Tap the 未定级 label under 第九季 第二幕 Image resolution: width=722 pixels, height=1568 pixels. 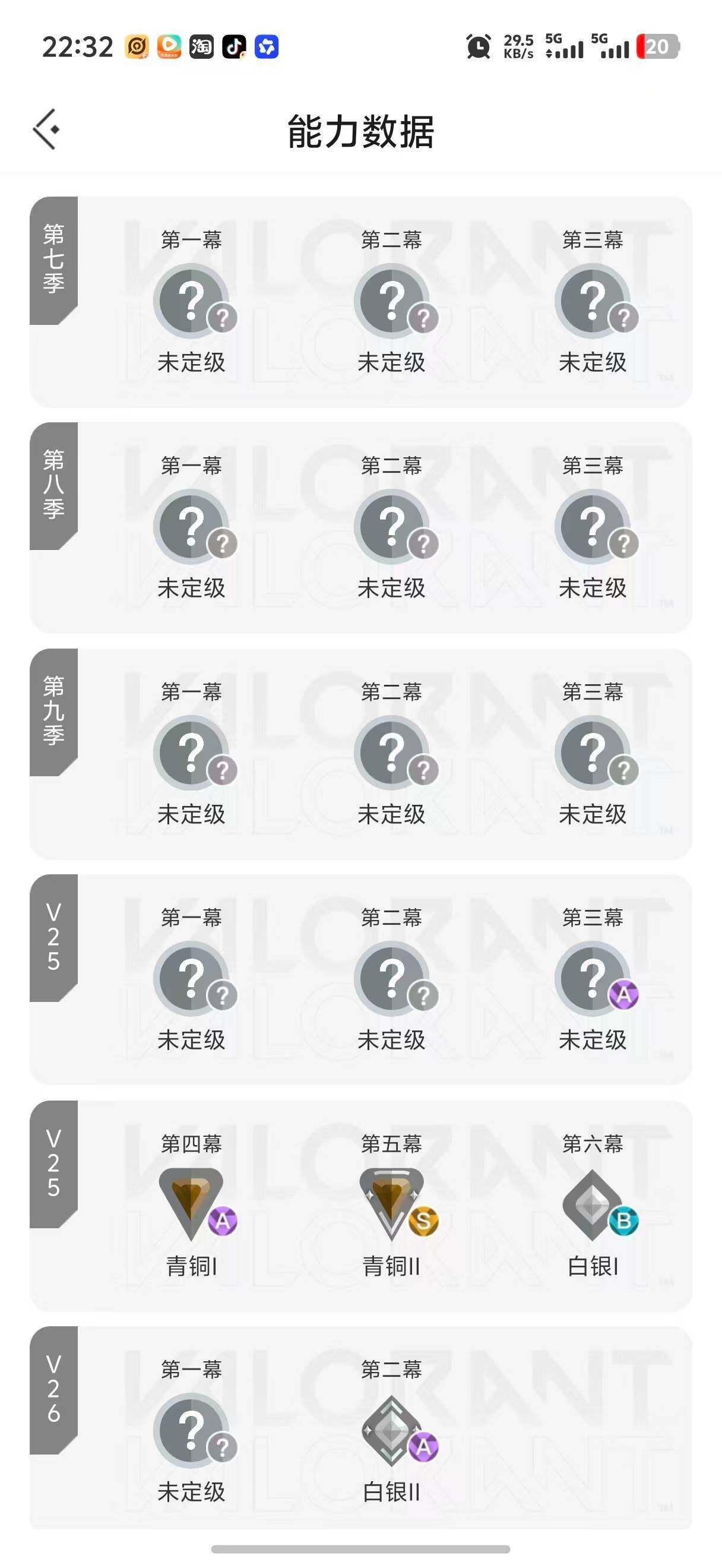click(x=392, y=814)
